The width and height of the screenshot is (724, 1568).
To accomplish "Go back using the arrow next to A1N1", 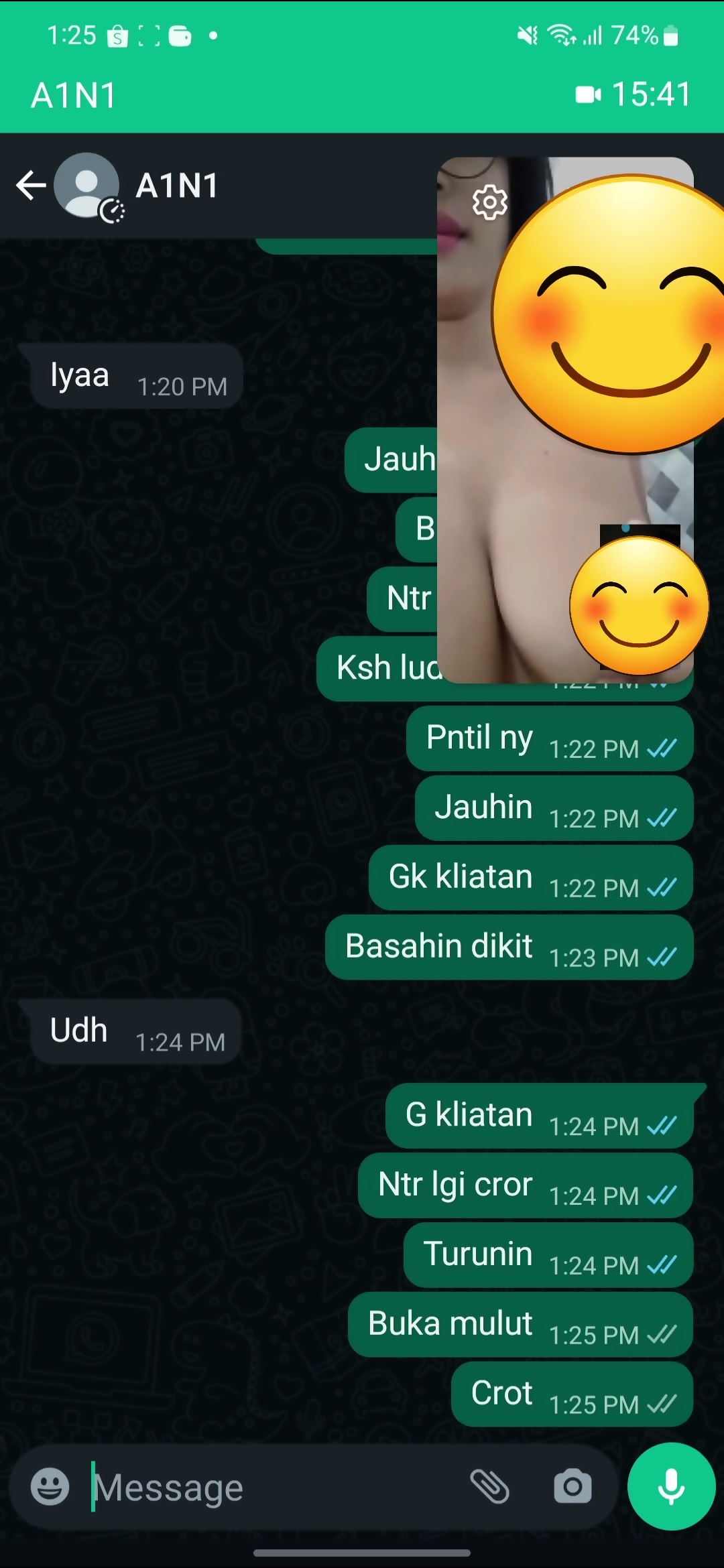I will click(x=31, y=186).
